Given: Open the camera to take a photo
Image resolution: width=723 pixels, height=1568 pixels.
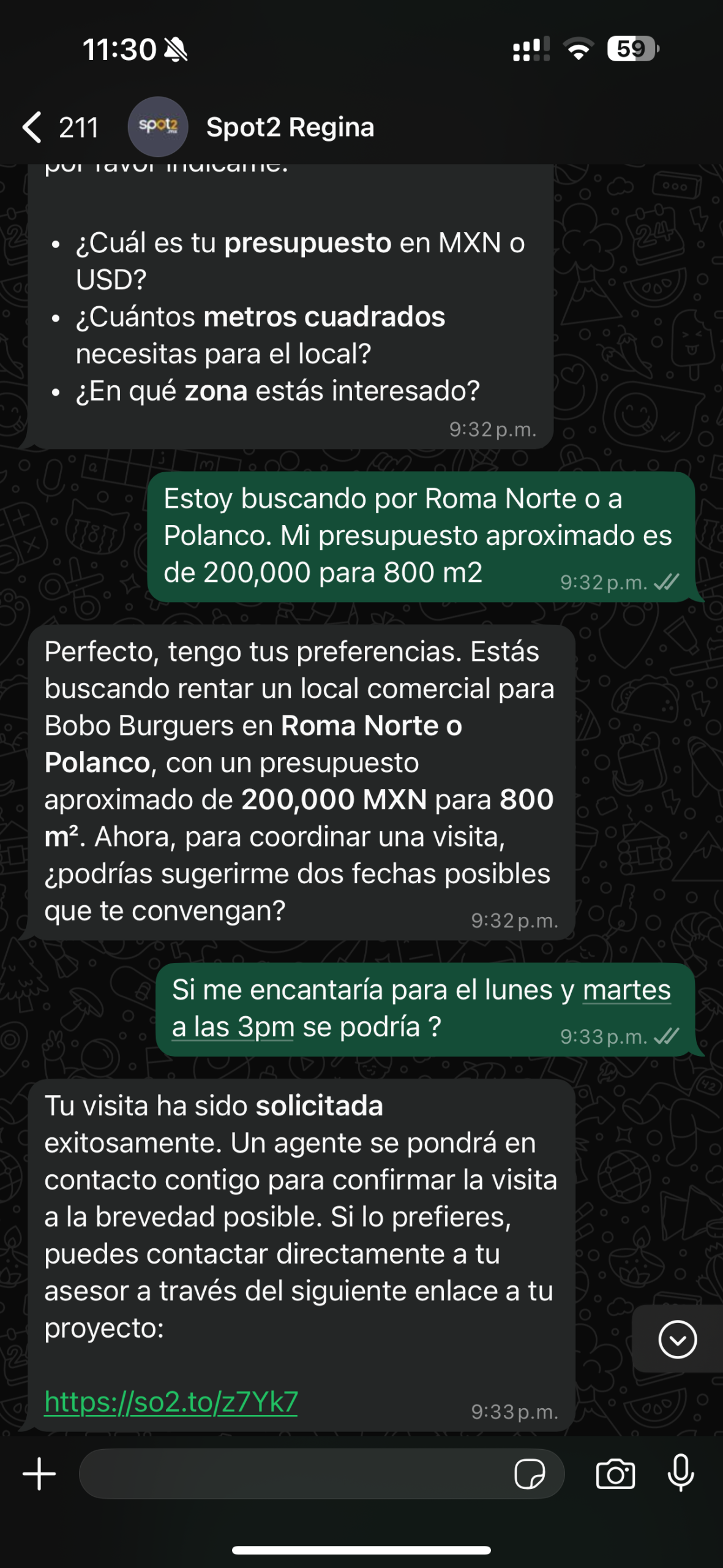Looking at the screenshot, I should click(x=615, y=1473).
